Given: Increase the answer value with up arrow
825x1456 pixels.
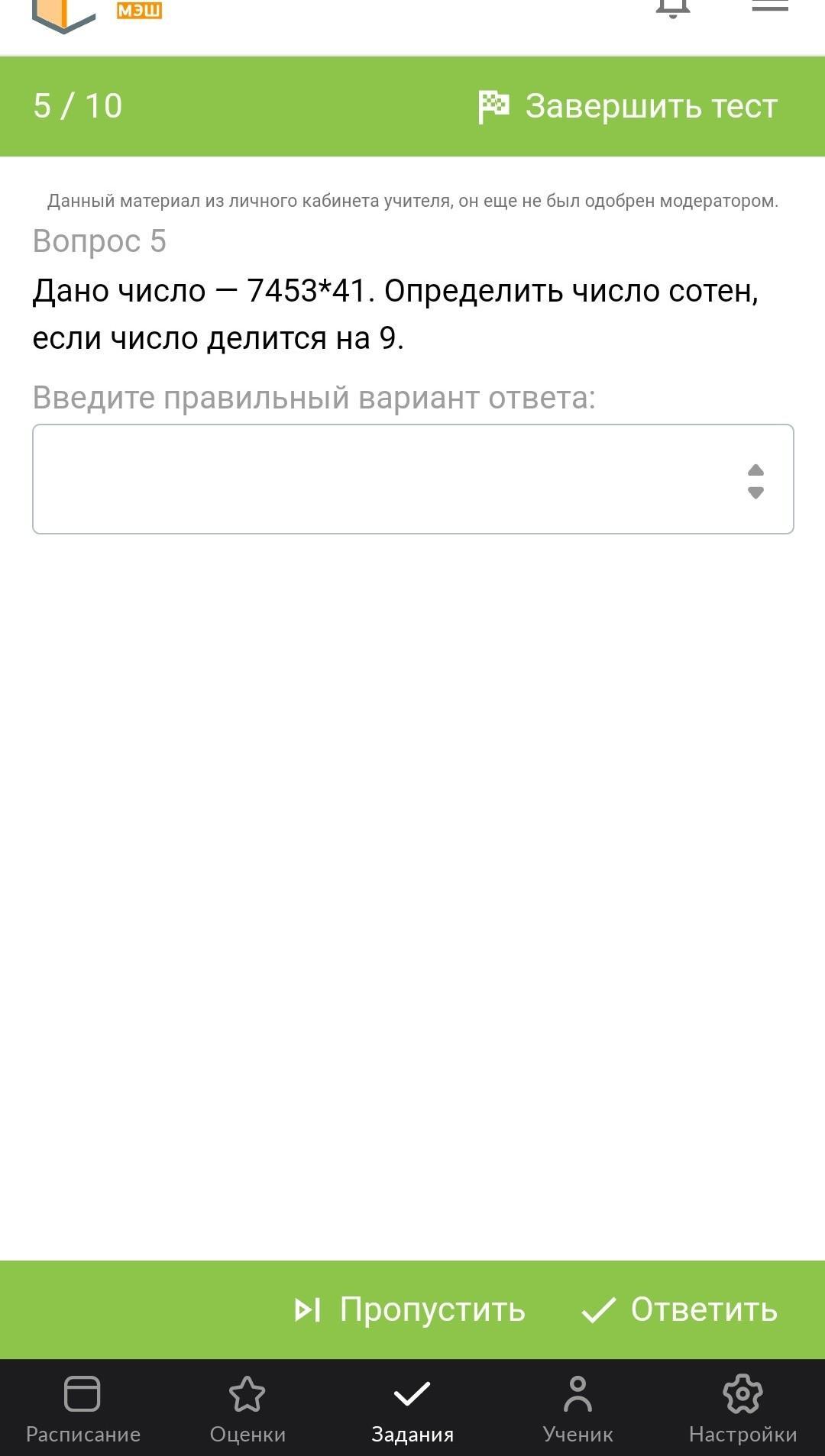Looking at the screenshot, I should tap(755, 469).
